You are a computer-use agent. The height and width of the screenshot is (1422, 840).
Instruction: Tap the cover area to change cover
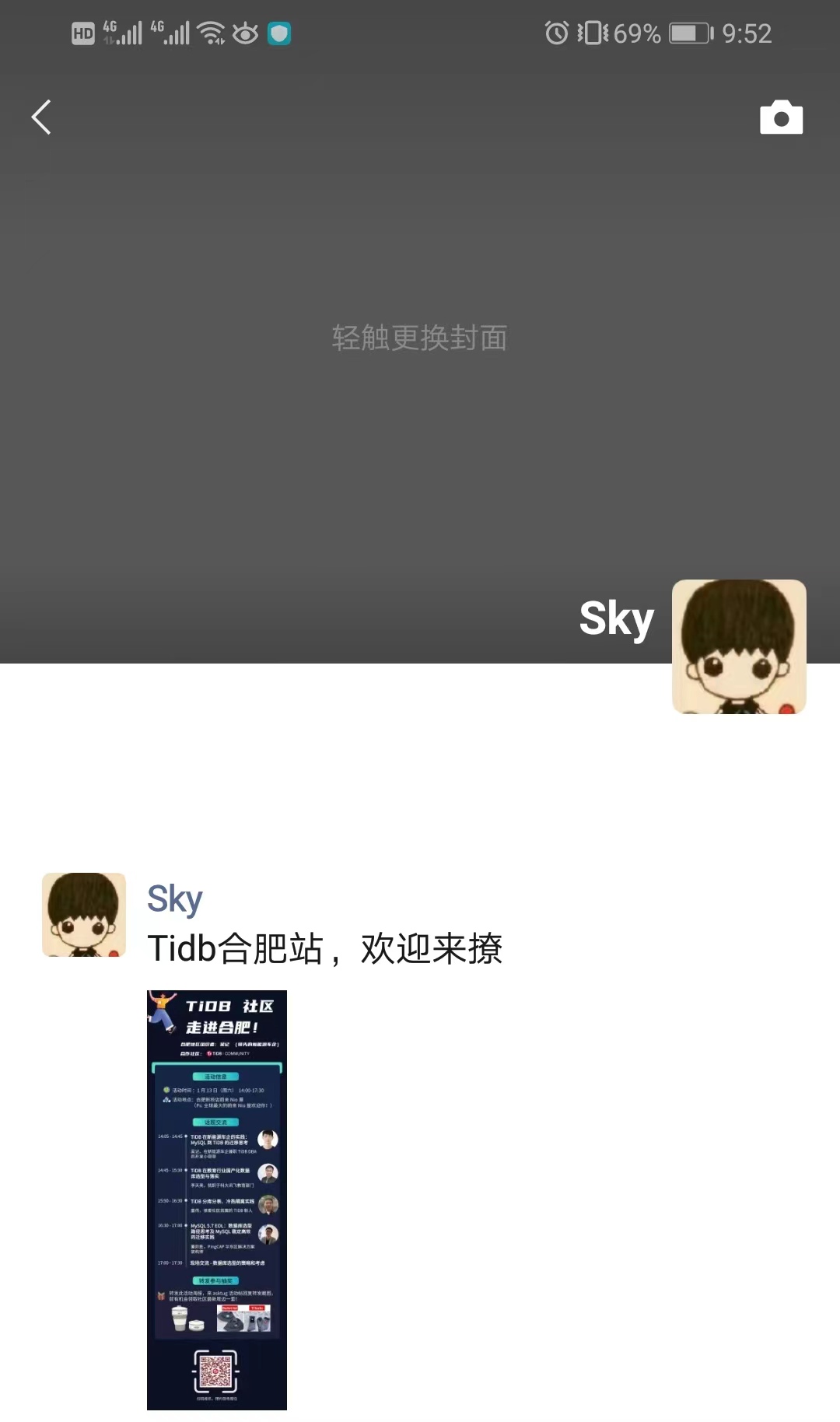(x=419, y=338)
